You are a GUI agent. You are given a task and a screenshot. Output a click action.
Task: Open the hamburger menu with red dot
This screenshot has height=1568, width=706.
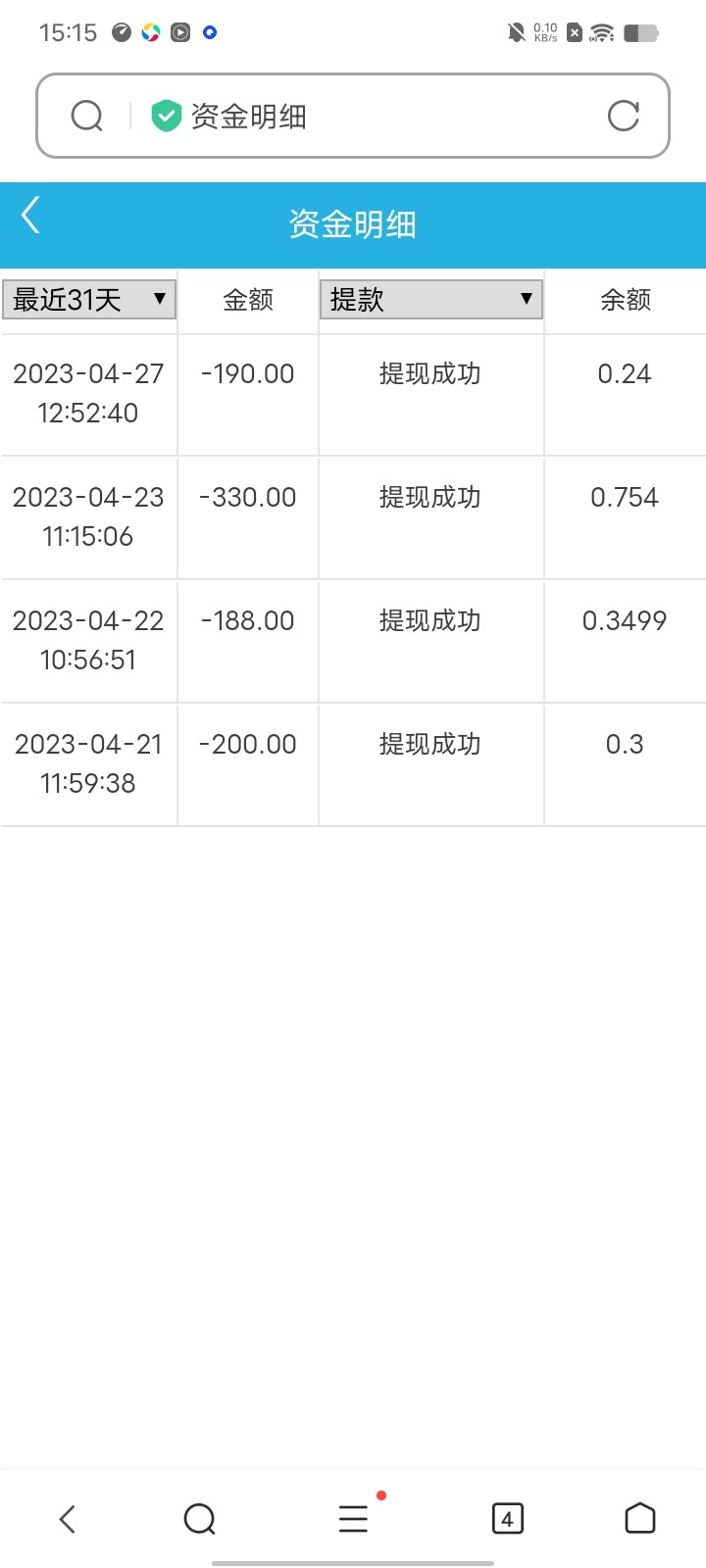point(352,1518)
